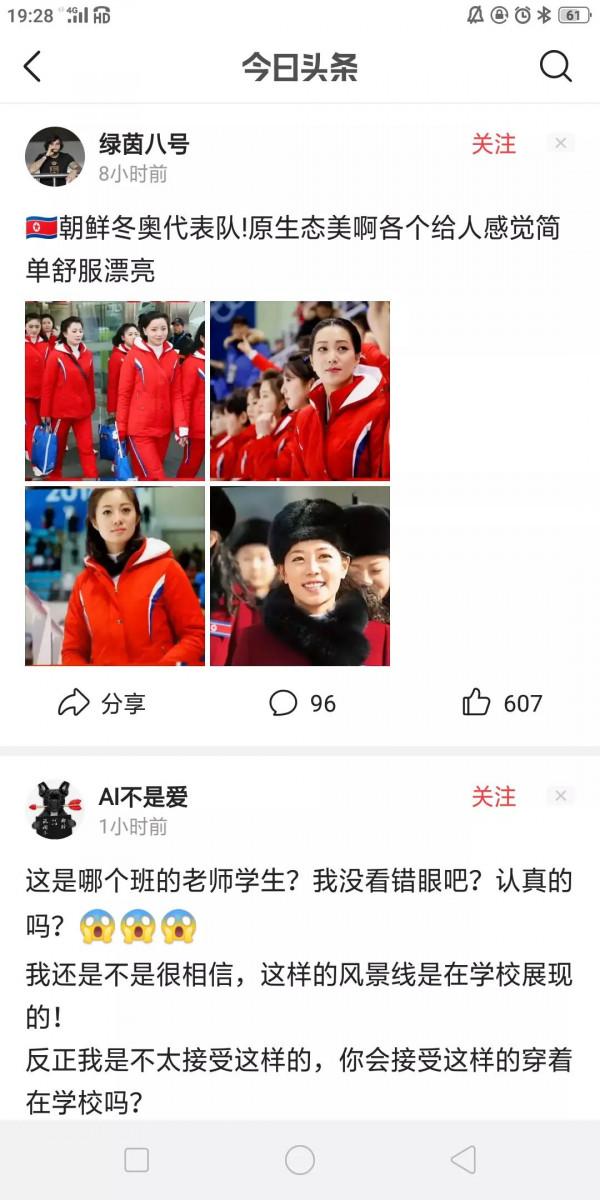
Task: Tap the system home button
Action: tap(300, 1160)
